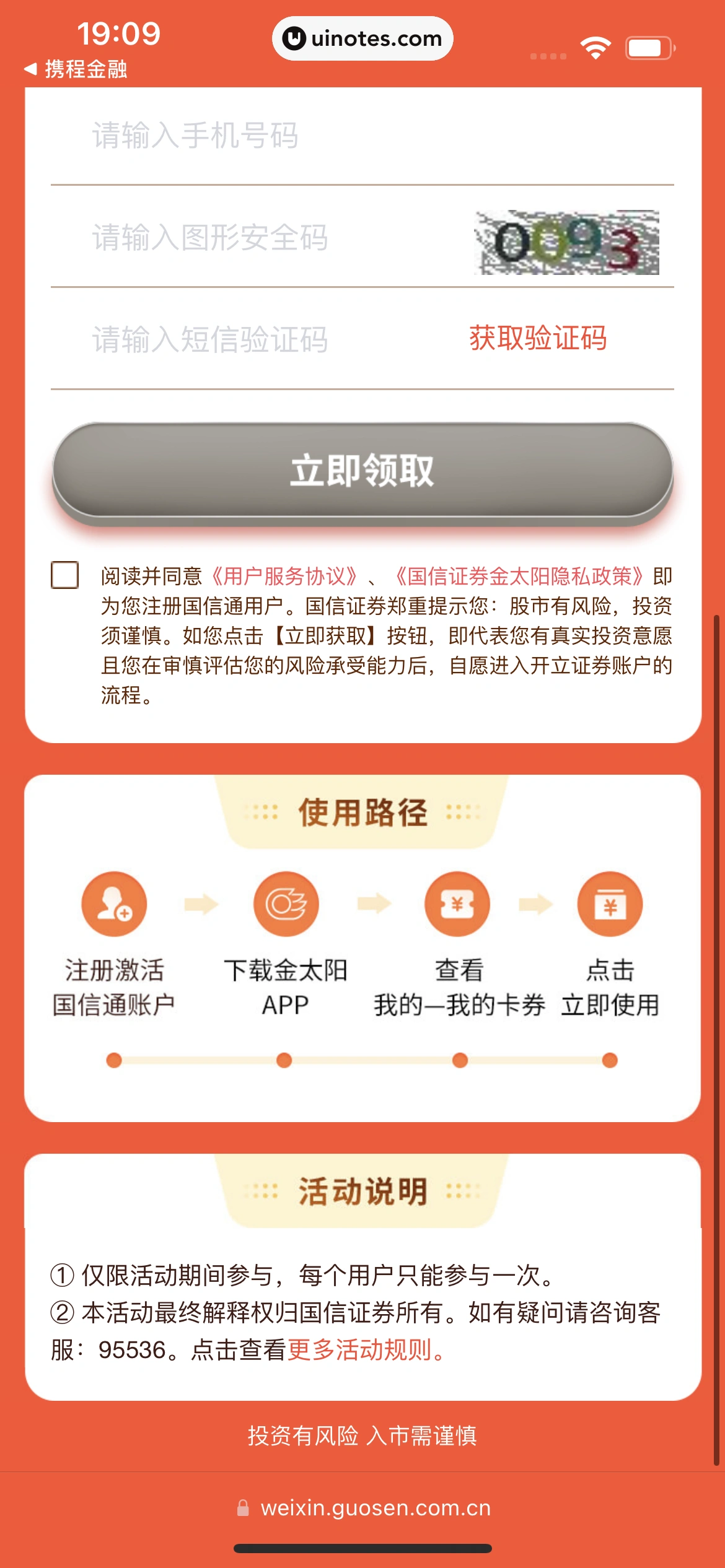Return to 携程金融 app
Viewport: 725px width, 1568px height.
click(76, 69)
